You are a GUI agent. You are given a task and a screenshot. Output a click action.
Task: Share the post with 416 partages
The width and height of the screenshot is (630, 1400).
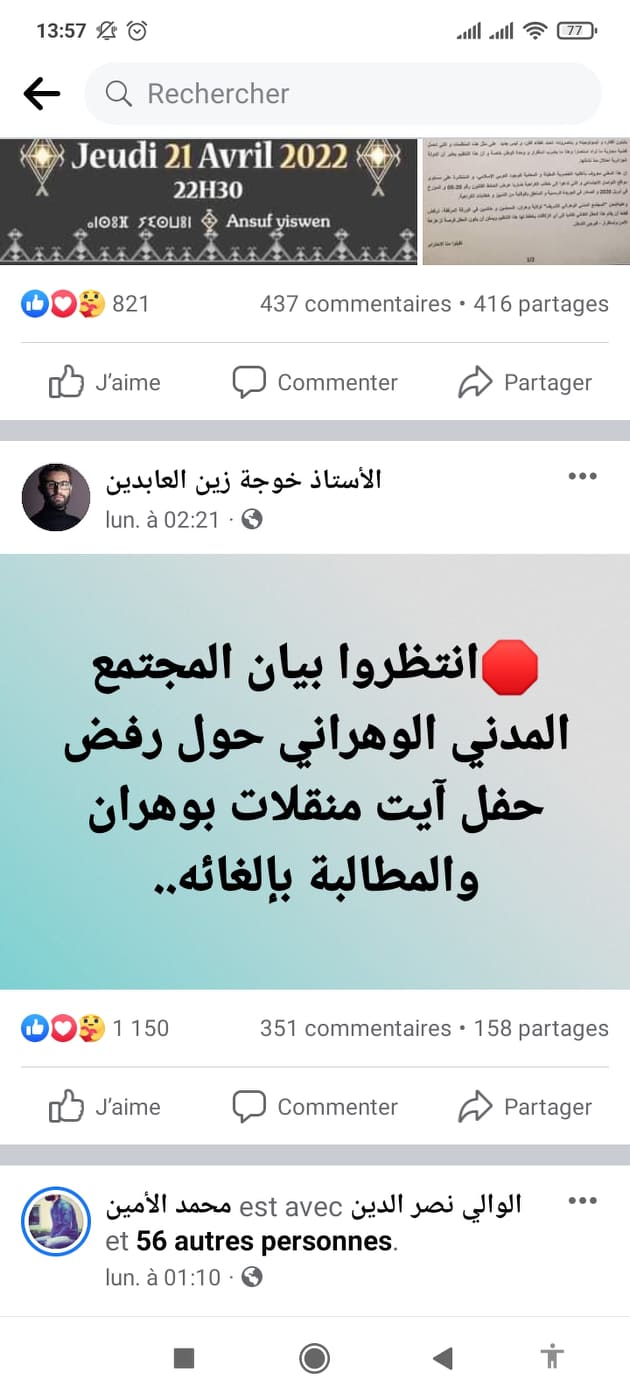click(x=525, y=382)
